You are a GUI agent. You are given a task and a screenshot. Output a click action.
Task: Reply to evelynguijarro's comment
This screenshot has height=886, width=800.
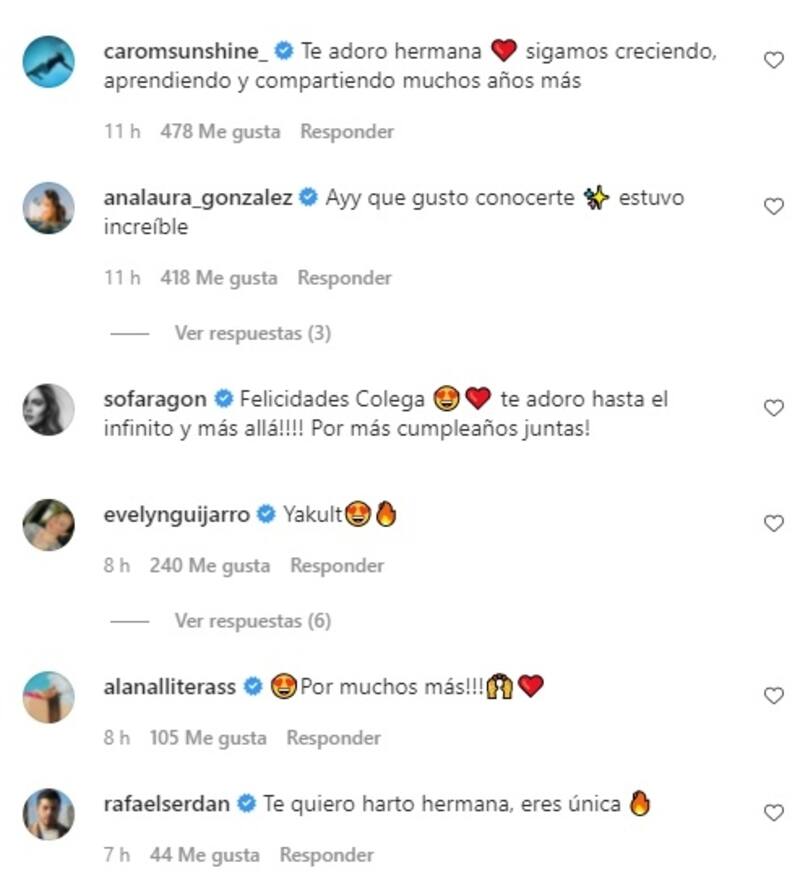tap(337, 565)
